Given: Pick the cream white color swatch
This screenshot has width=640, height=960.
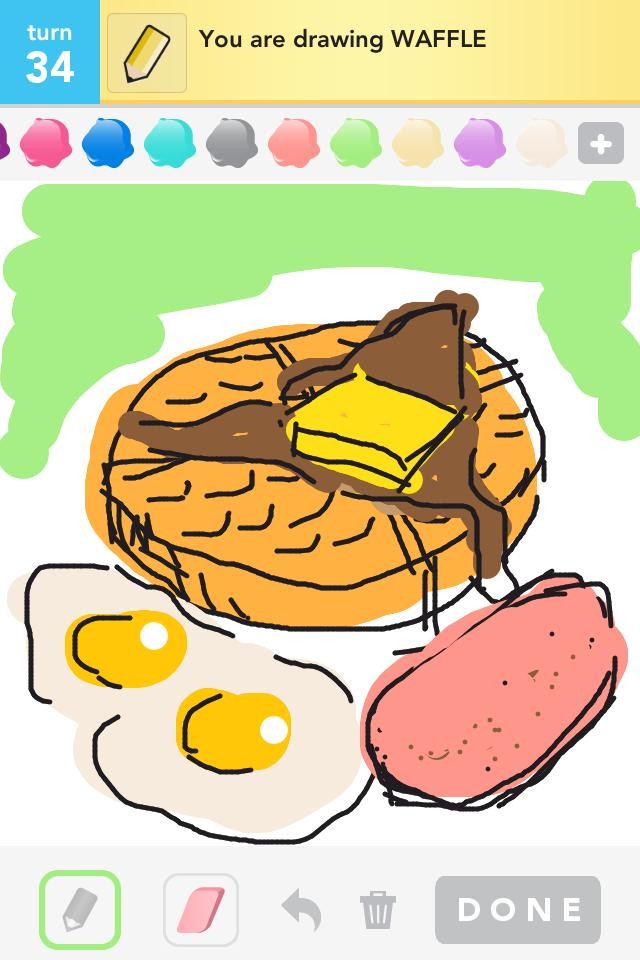Looking at the screenshot, I should click(x=541, y=142).
